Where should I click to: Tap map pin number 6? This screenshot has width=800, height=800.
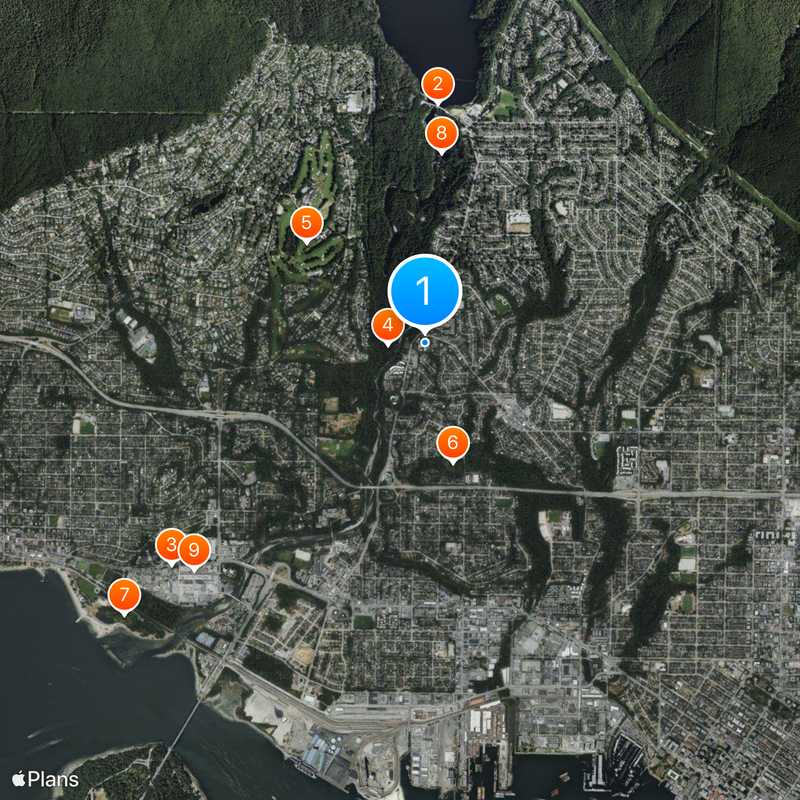pos(453,442)
